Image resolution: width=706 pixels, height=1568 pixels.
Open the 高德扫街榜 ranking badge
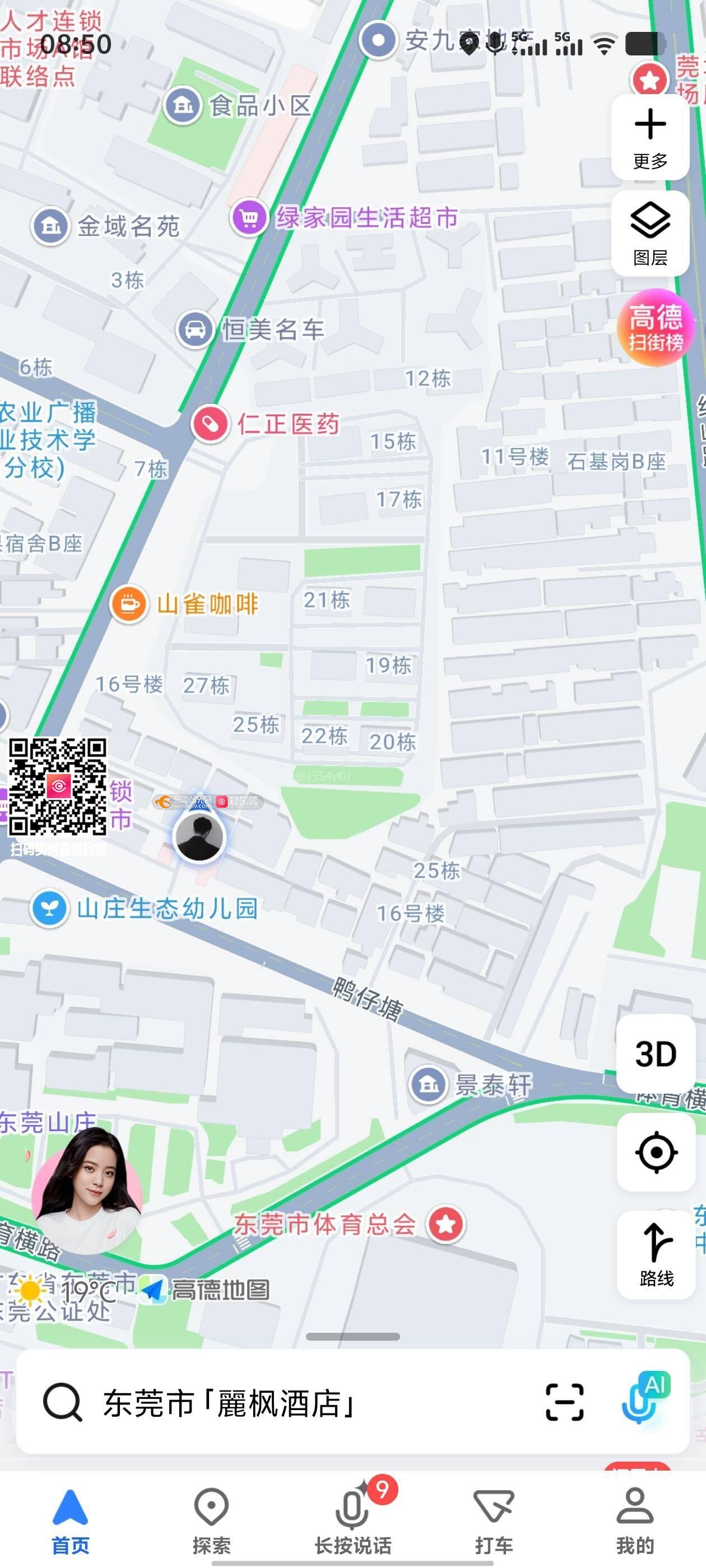pyautogui.click(x=656, y=328)
